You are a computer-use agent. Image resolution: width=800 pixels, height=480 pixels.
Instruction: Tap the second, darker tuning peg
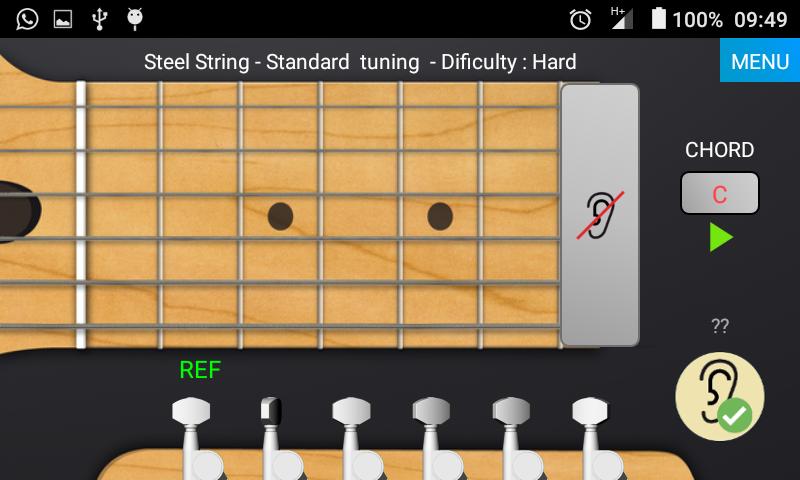[x=271, y=412]
